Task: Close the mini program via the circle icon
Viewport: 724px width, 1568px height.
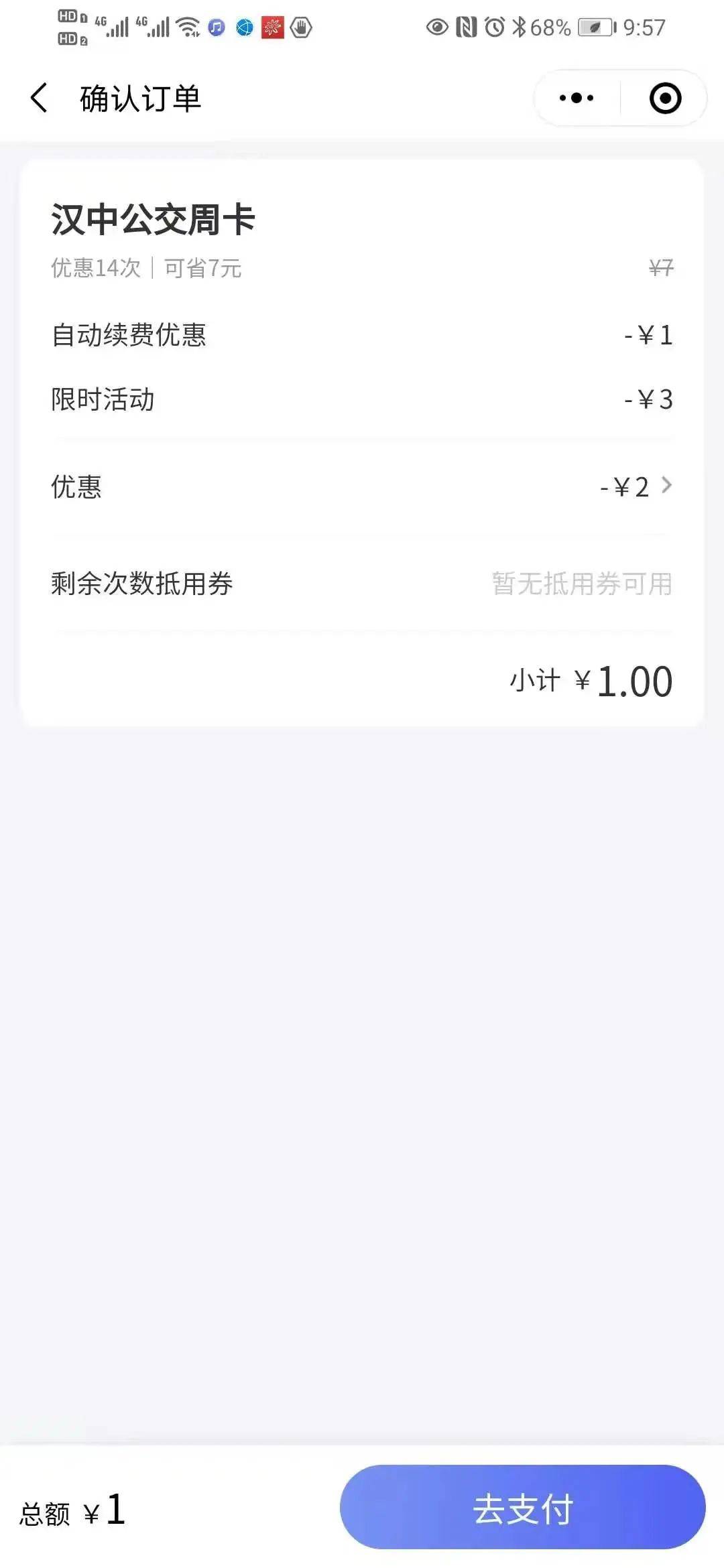Action: 665,98
